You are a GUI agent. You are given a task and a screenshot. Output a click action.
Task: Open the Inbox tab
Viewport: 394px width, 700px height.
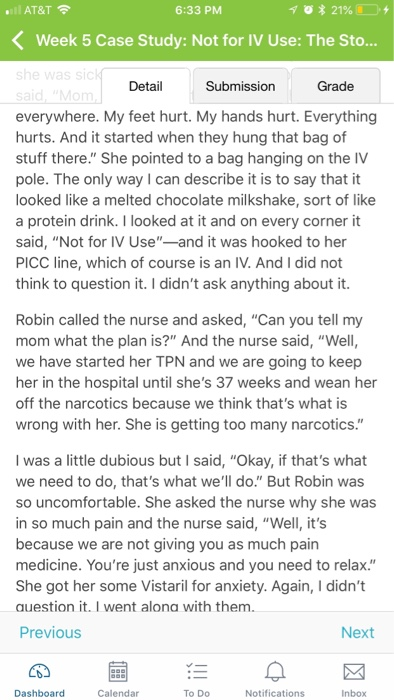(354, 679)
